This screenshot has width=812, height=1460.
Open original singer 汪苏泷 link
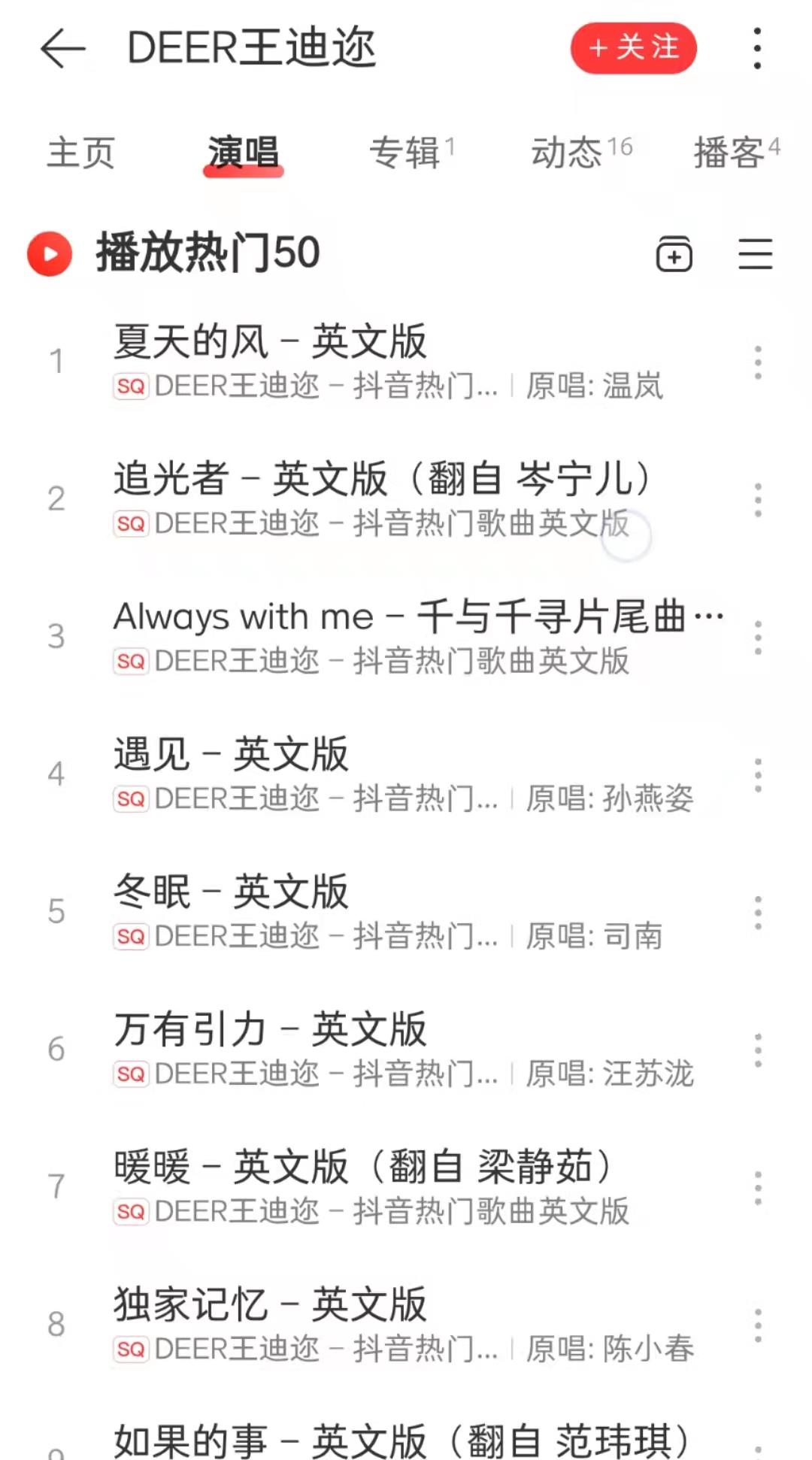pos(648,1073)
